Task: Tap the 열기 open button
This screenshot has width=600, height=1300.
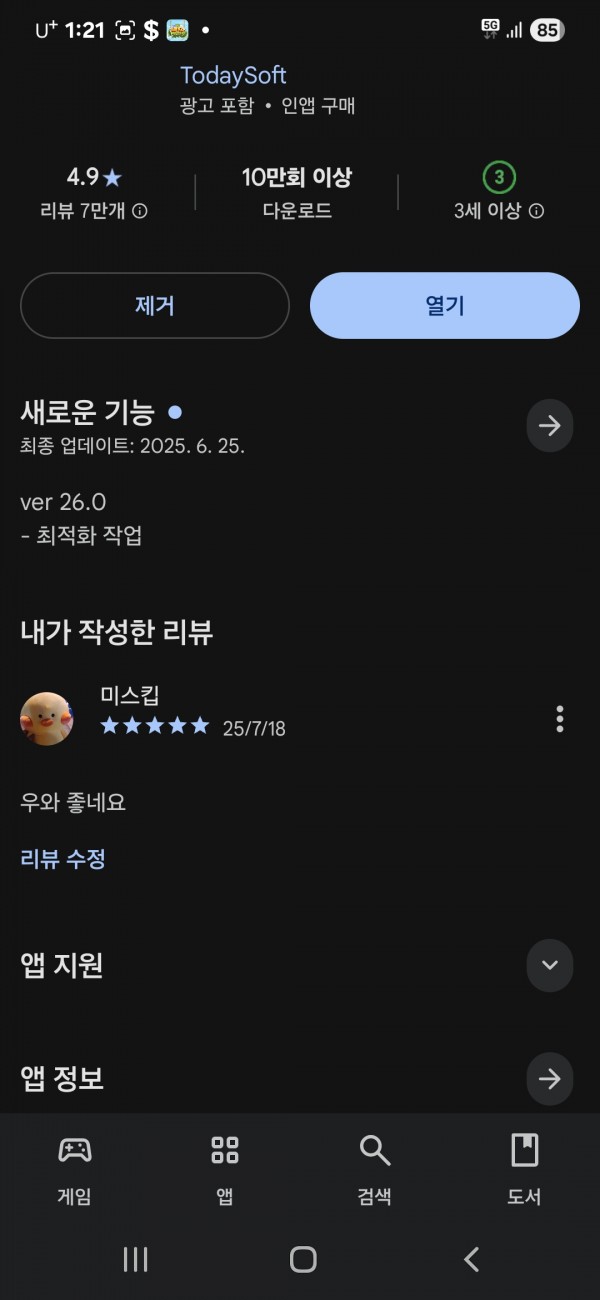Action: 445,306
